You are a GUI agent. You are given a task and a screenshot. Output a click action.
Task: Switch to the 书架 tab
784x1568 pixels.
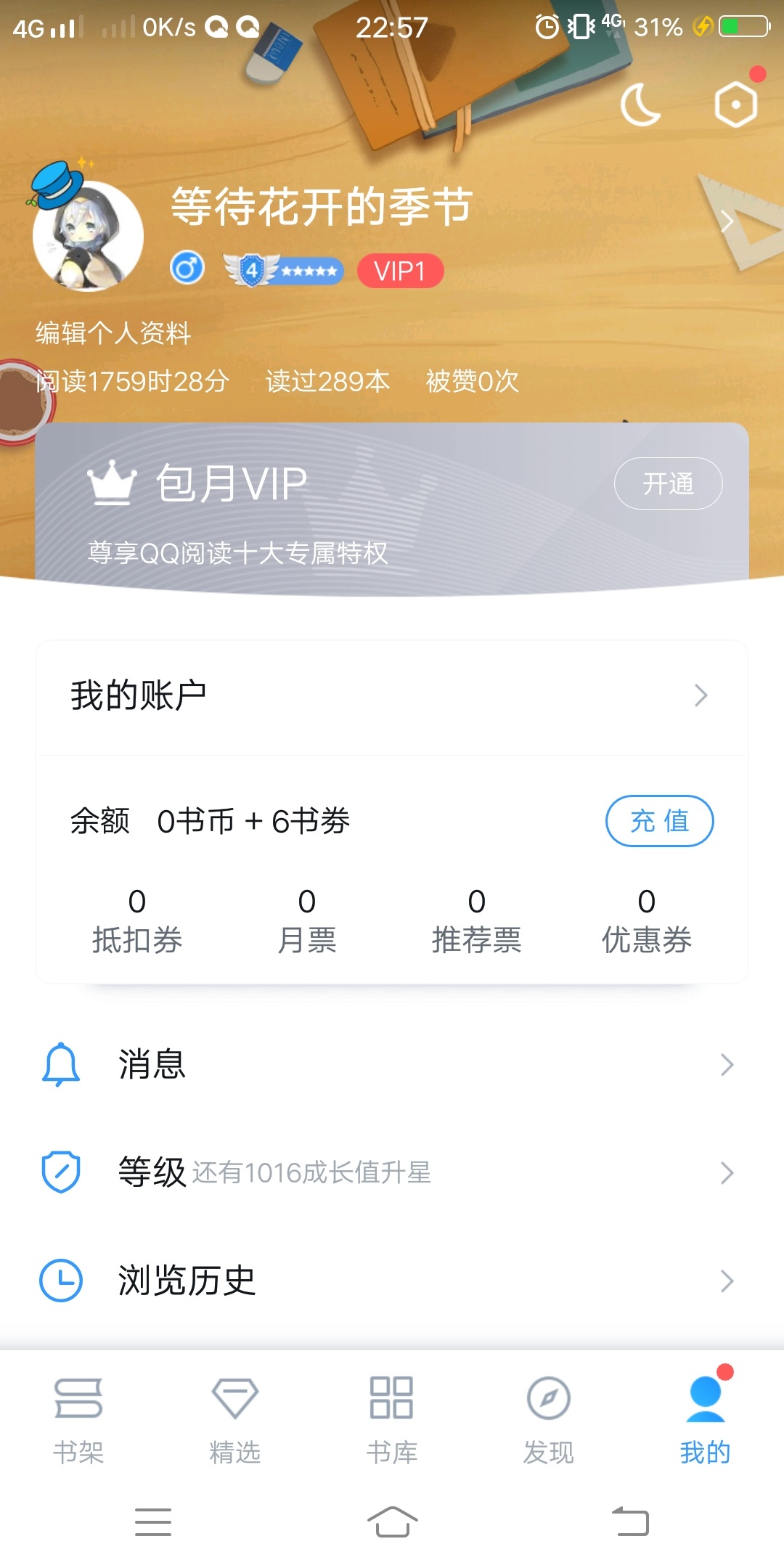point(78,1418)
